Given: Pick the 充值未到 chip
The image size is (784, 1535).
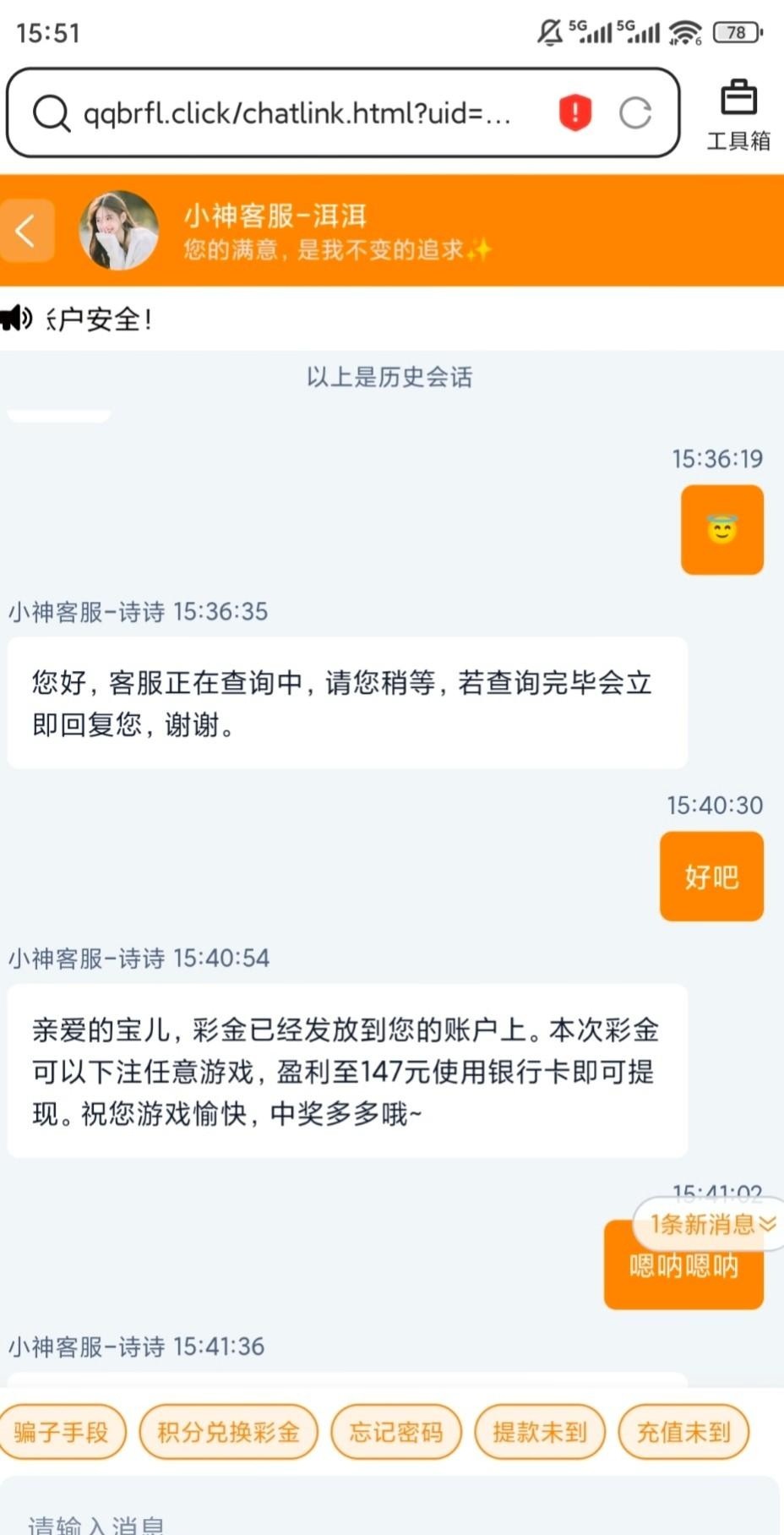Looking at the screenshot, I should pyautogui.click(x=683, y=1432).
